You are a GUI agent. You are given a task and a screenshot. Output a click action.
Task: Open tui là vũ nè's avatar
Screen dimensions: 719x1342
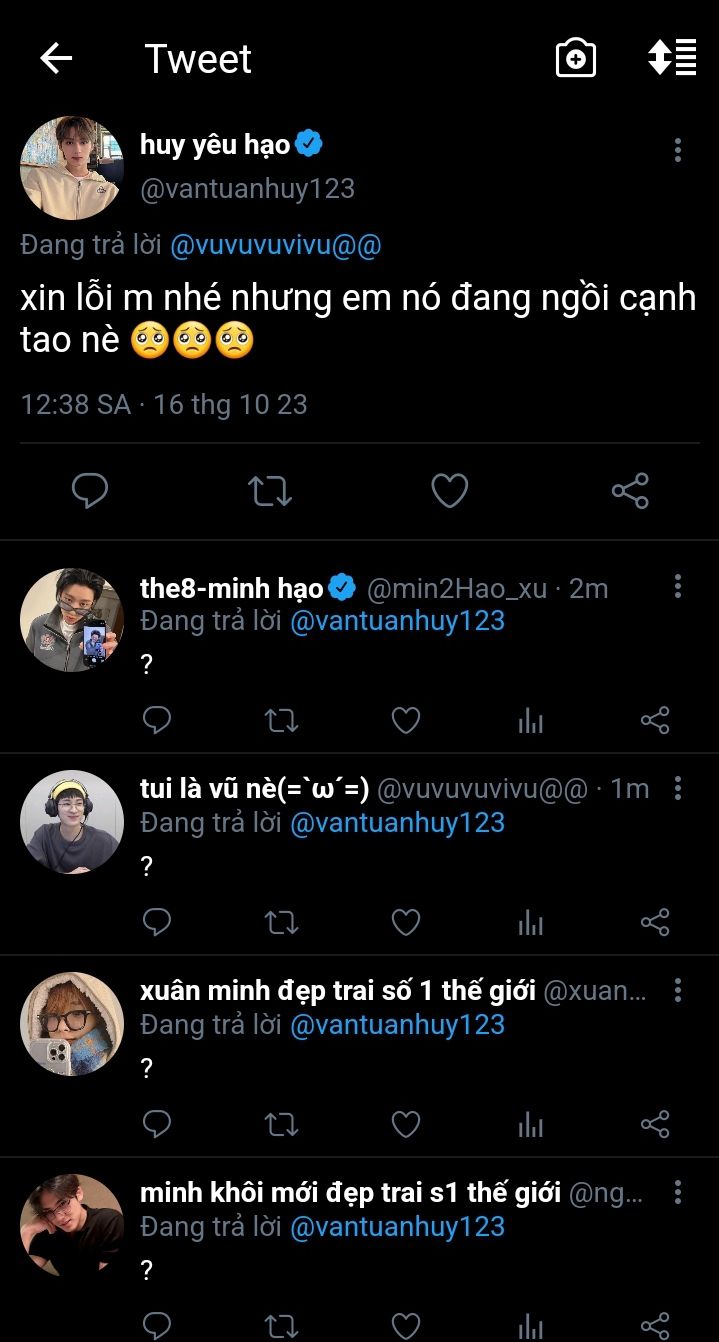[x=71, y=822]
